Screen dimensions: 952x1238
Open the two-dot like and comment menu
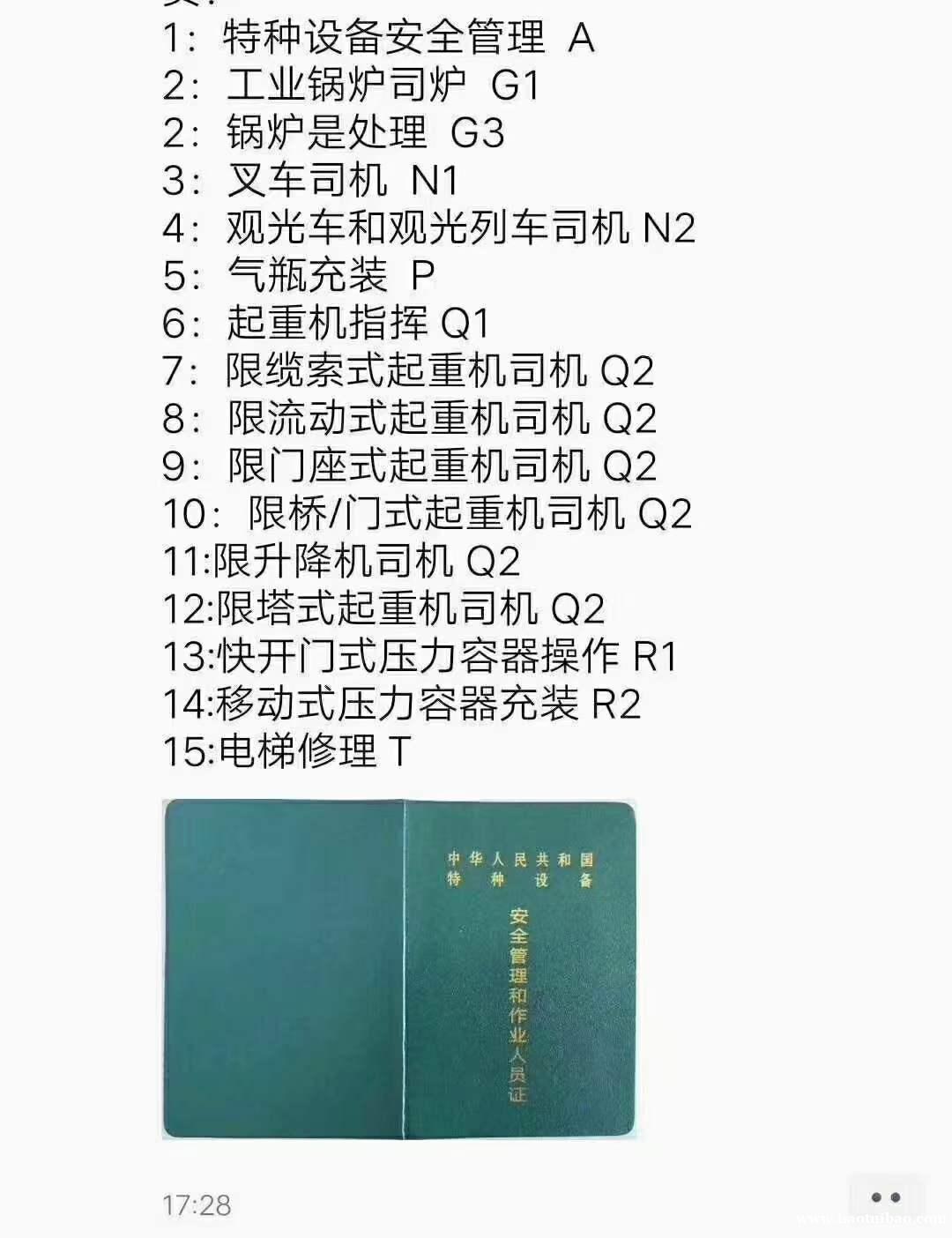(885, 1197)
